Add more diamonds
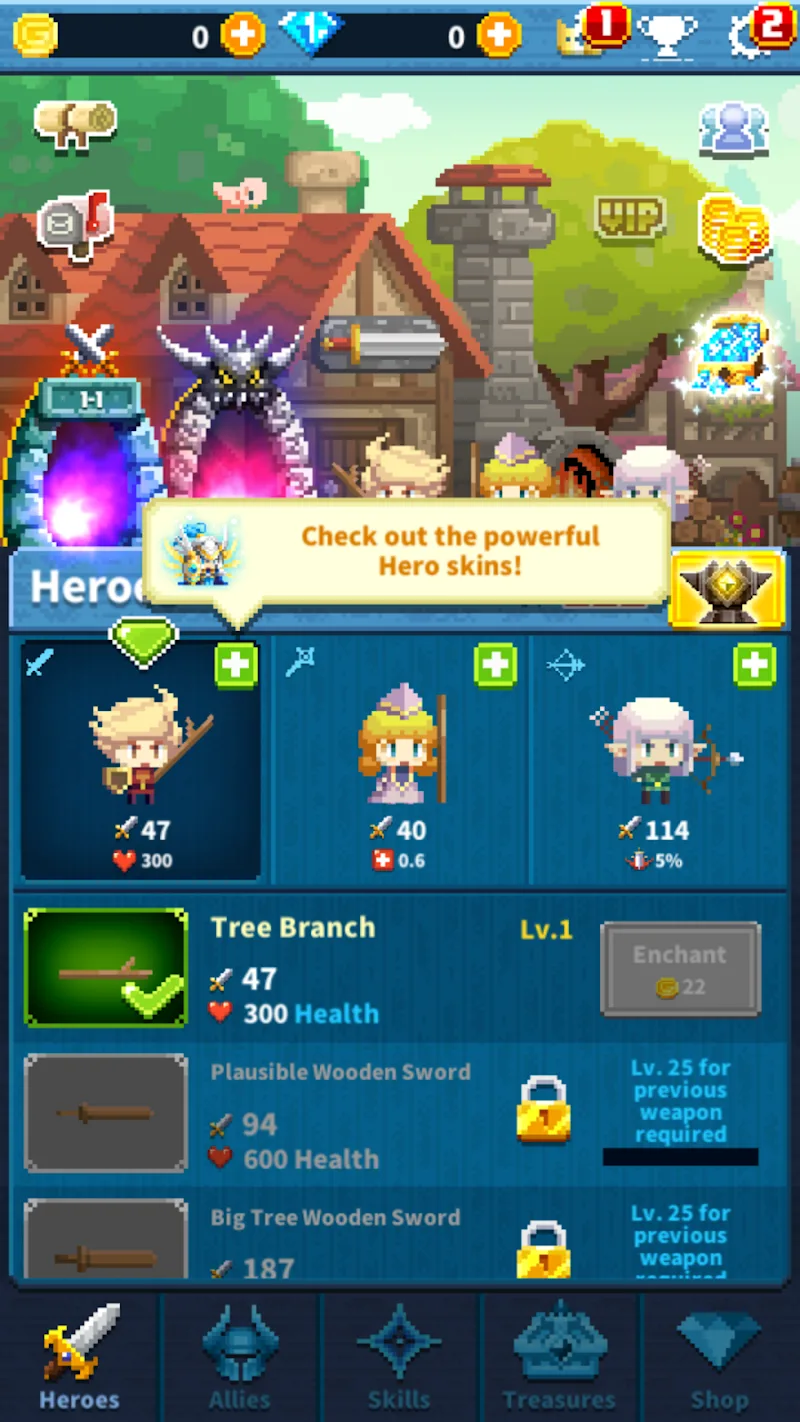Viewport: 800px width, 1422px height. point(498,36)
